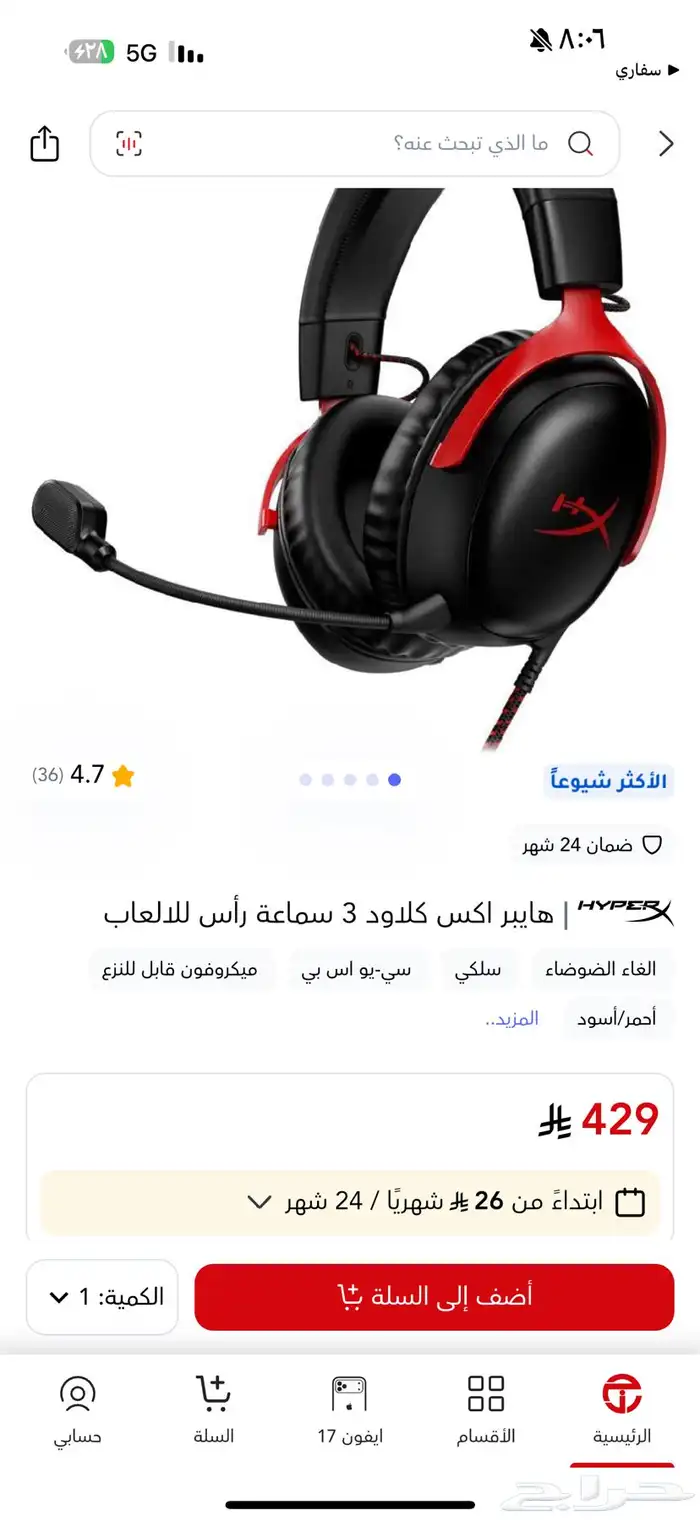Image resolution: width=700 pixels, height=1522 pixels.
Task: Switch to the الأقسام categories tab
Action: tap(486, 1410)
